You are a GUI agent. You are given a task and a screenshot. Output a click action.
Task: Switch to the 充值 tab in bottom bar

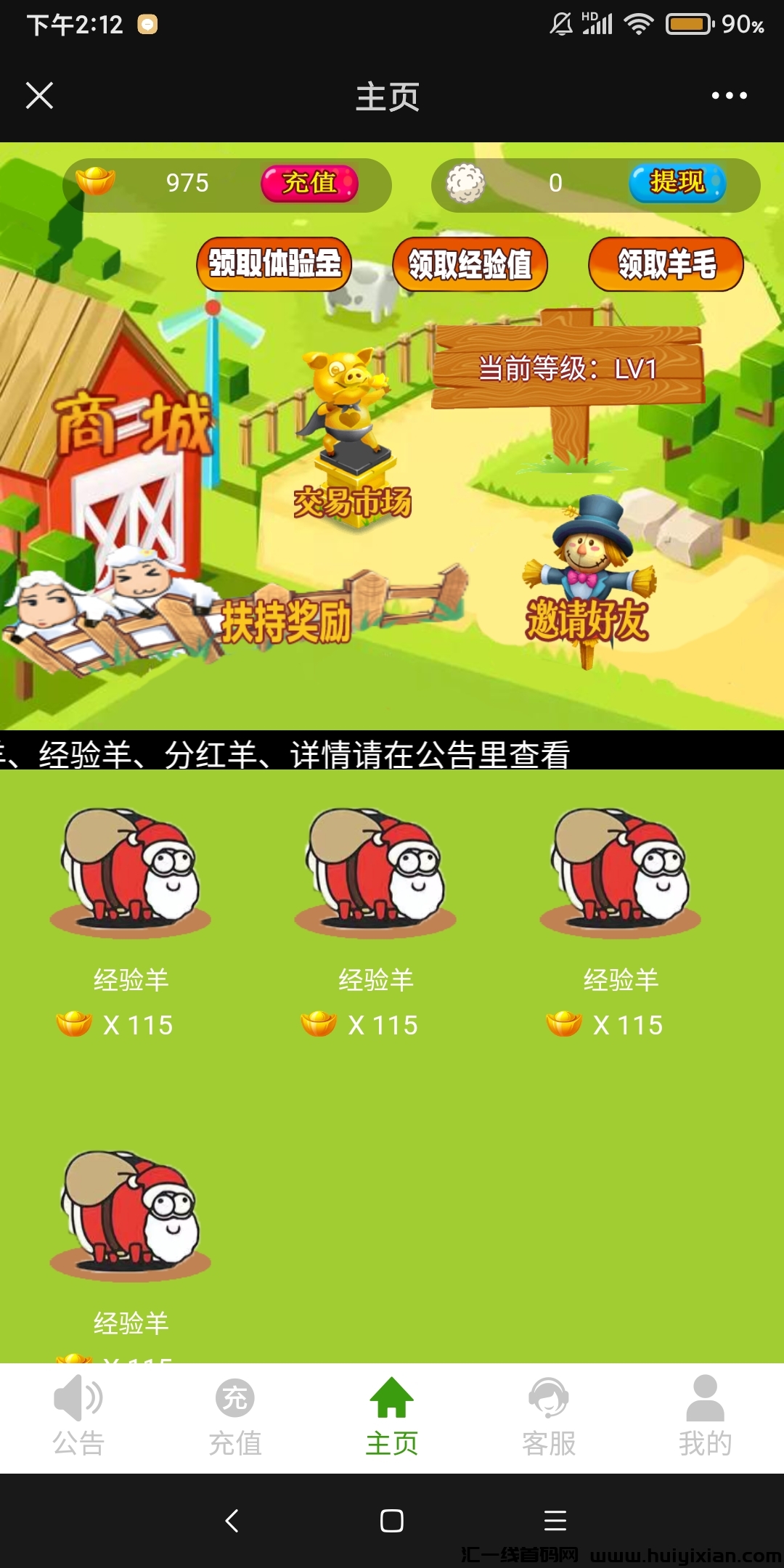[235, 1417]
